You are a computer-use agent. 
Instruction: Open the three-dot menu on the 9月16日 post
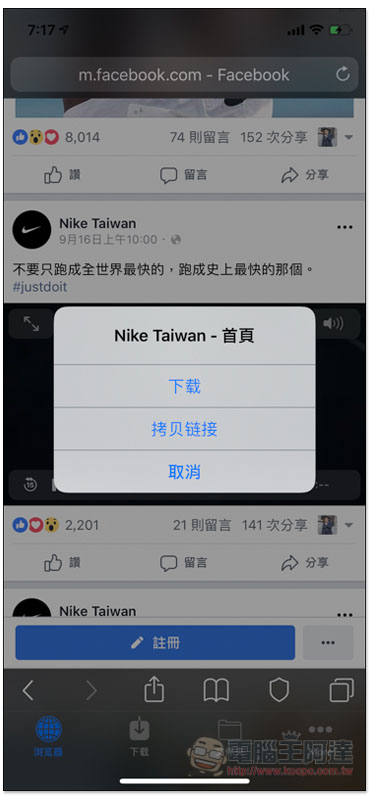pos(345,227)
